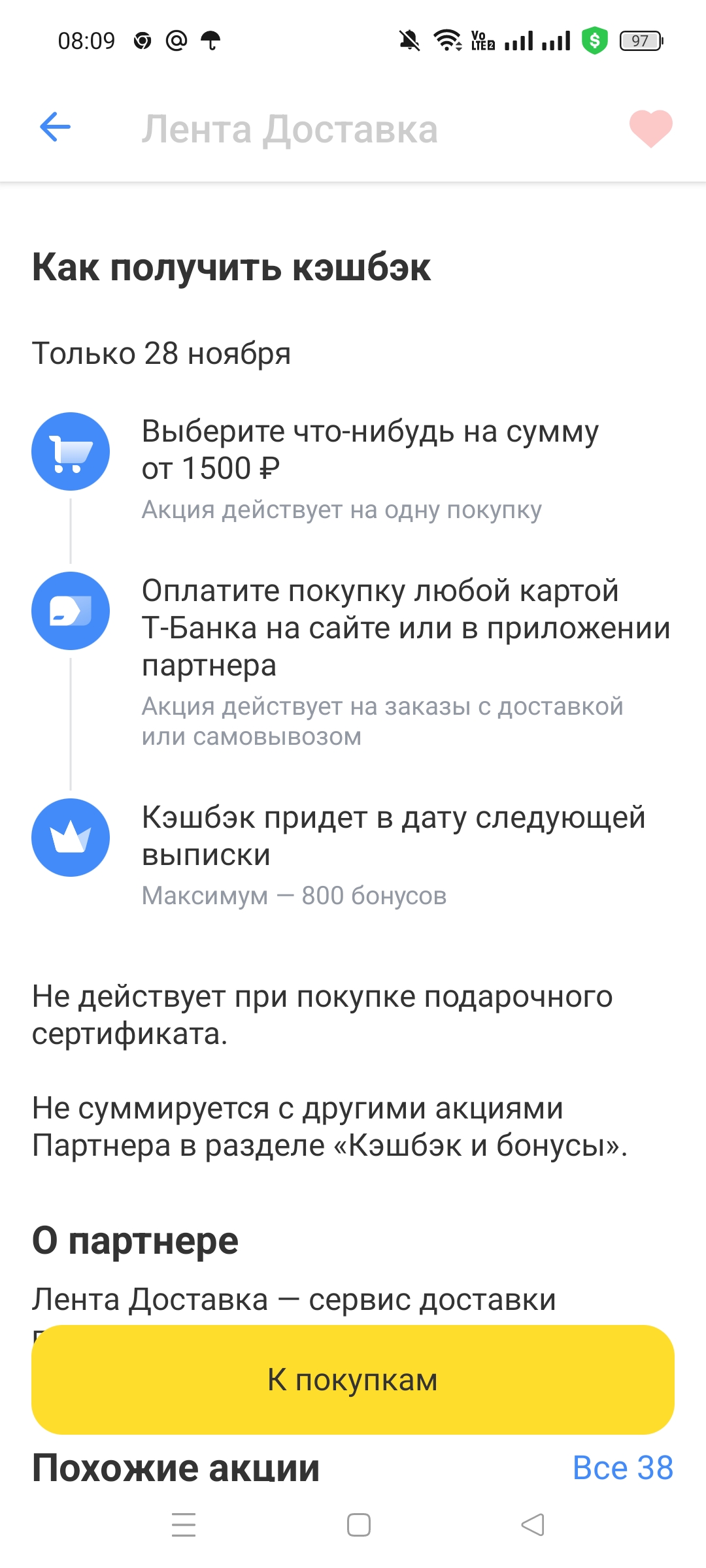Tap the battery indicator showing 97
The height and width of the screenshot is (1568, 706).
click(639, 41)
